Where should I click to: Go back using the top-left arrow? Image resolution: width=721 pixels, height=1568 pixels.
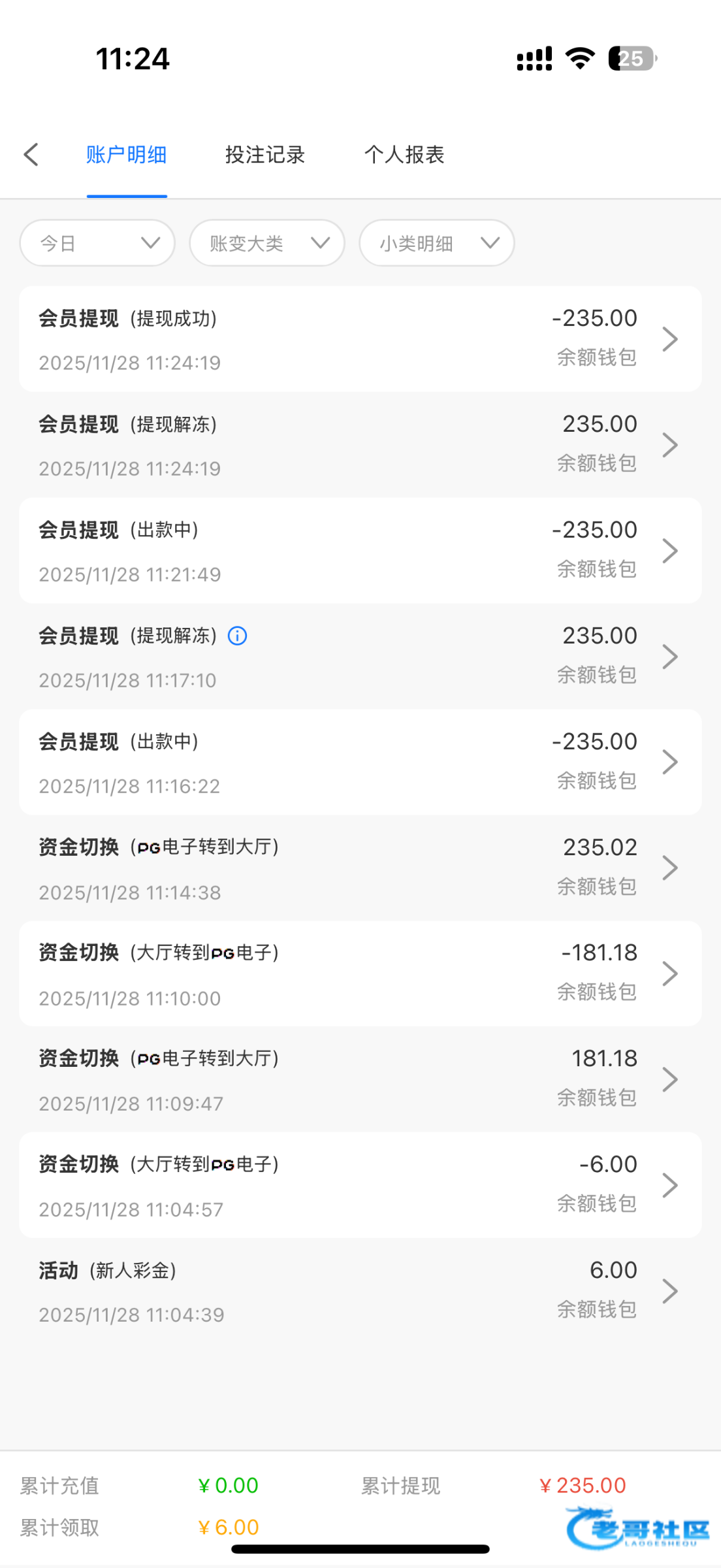[31, 155]
